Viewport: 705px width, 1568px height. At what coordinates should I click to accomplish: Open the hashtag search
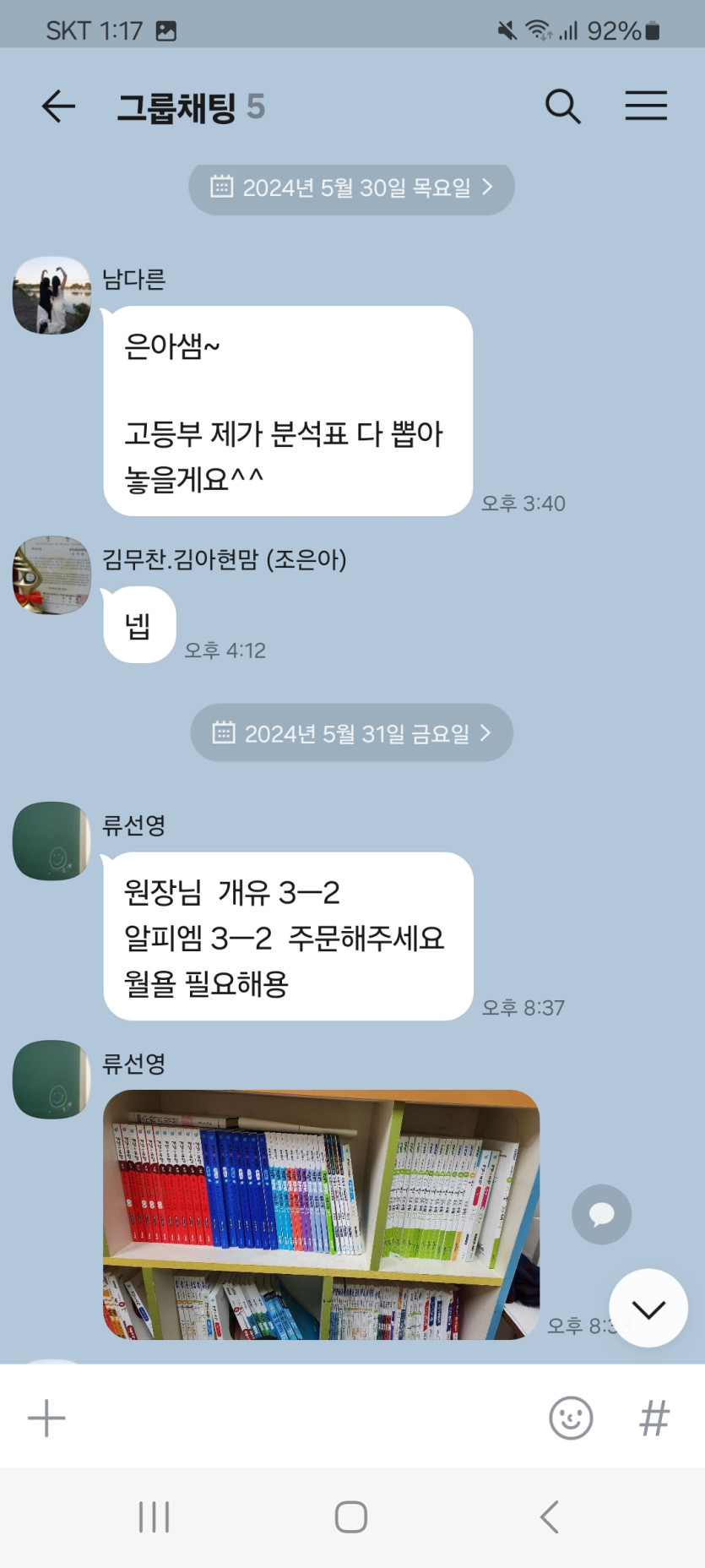pos(654,1418)
